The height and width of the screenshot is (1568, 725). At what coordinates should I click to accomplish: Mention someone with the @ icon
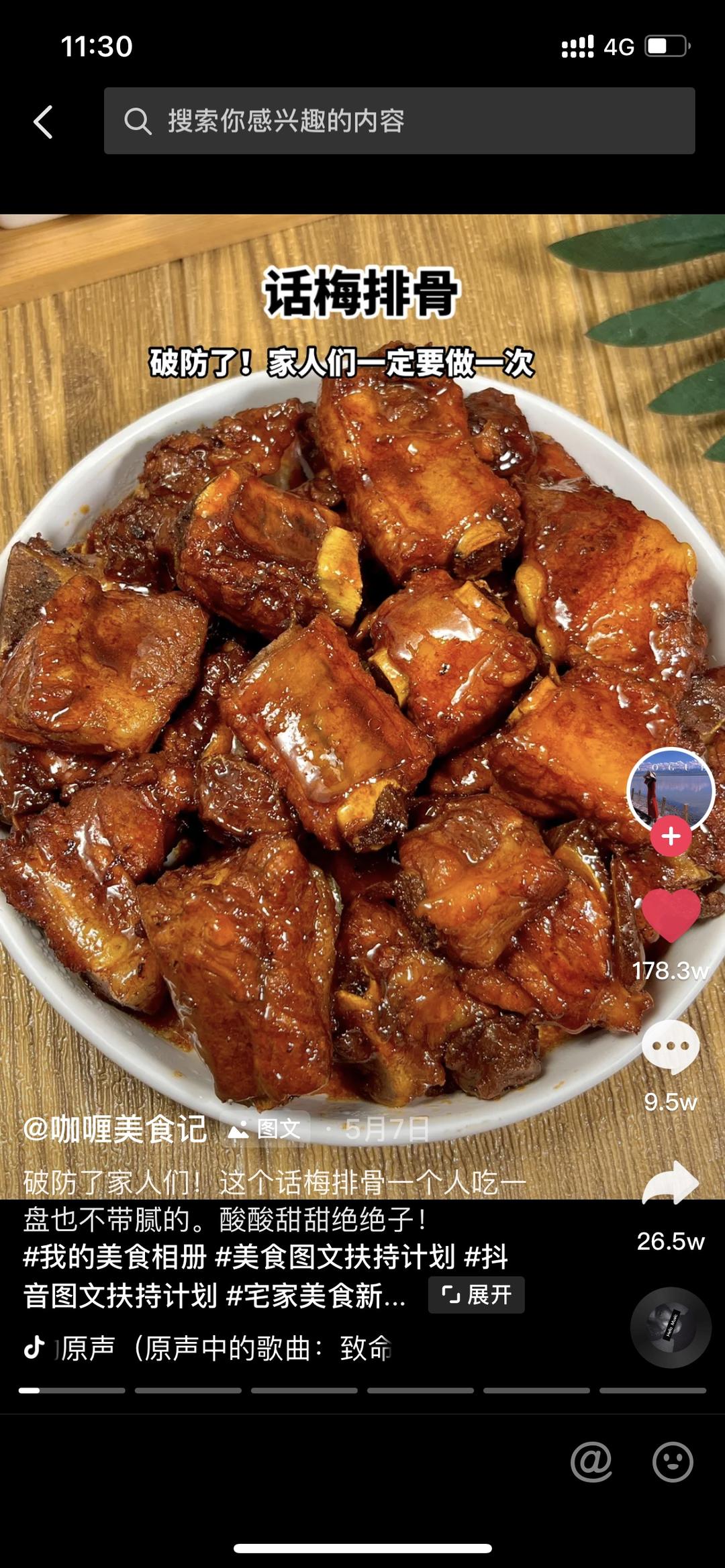point(591,1462)
